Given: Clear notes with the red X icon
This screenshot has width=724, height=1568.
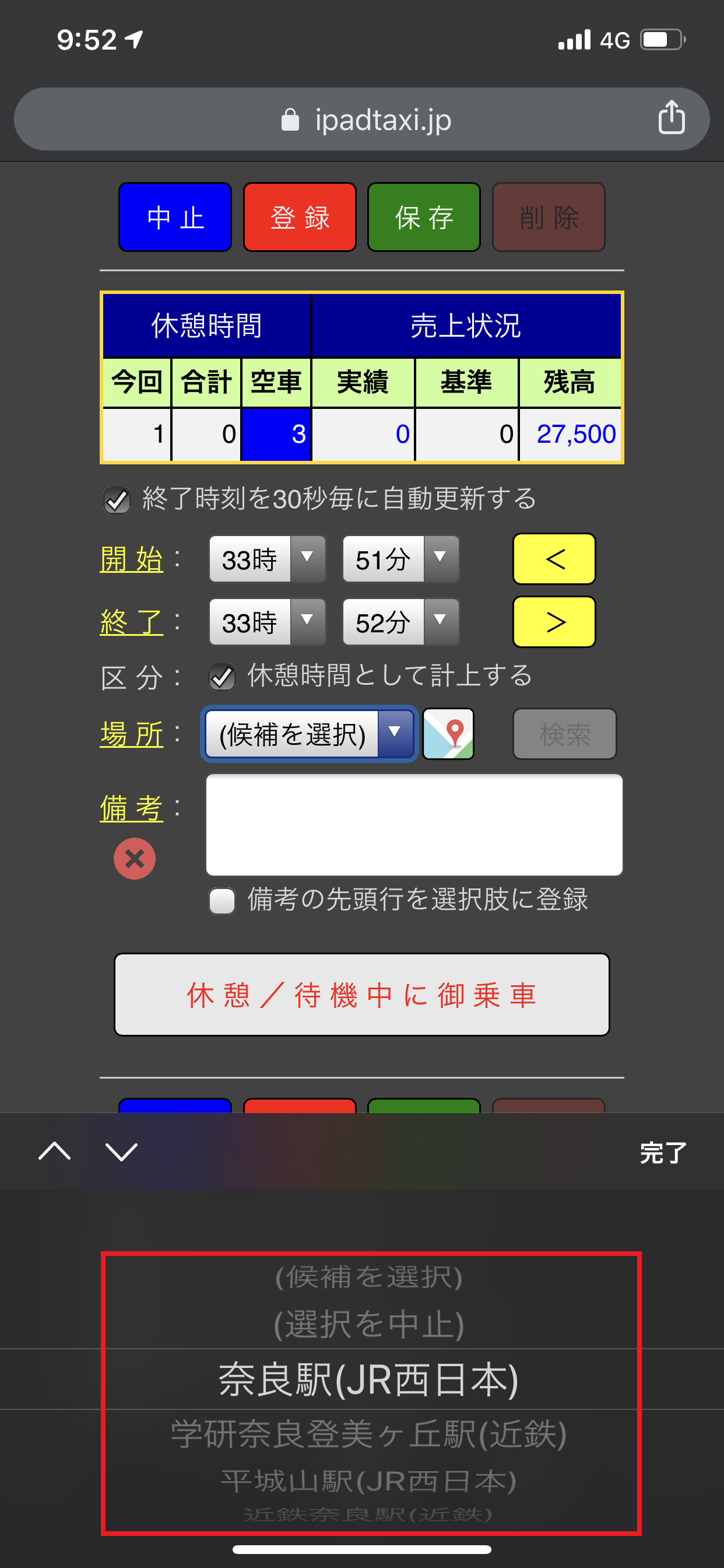Looking at the screenshot, I should pyautogui.click(x=135, y=859).
